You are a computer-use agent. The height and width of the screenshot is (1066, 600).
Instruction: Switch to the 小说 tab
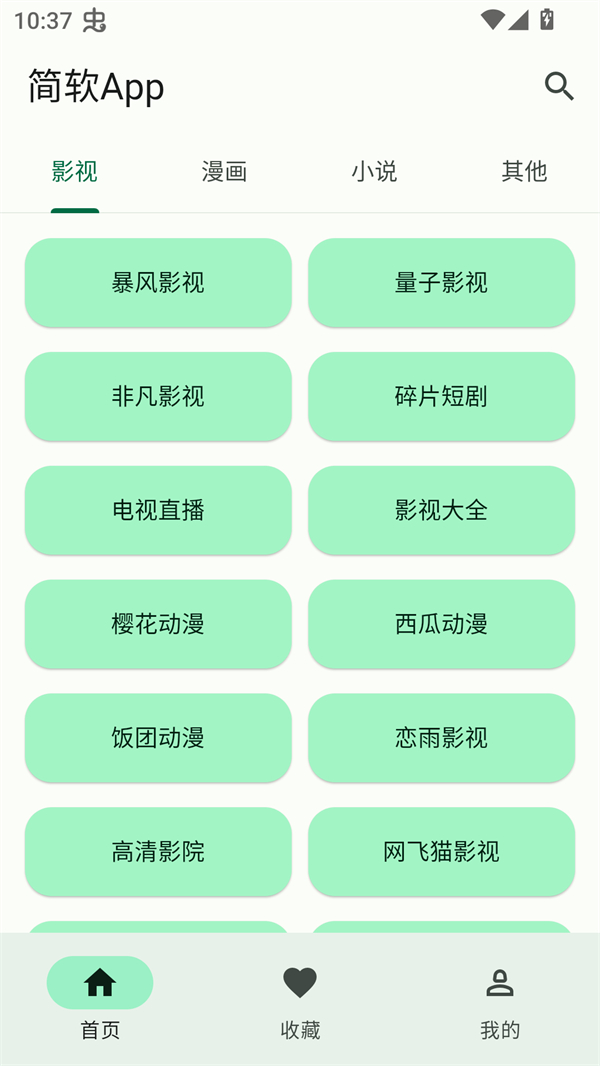pos(374,171)
